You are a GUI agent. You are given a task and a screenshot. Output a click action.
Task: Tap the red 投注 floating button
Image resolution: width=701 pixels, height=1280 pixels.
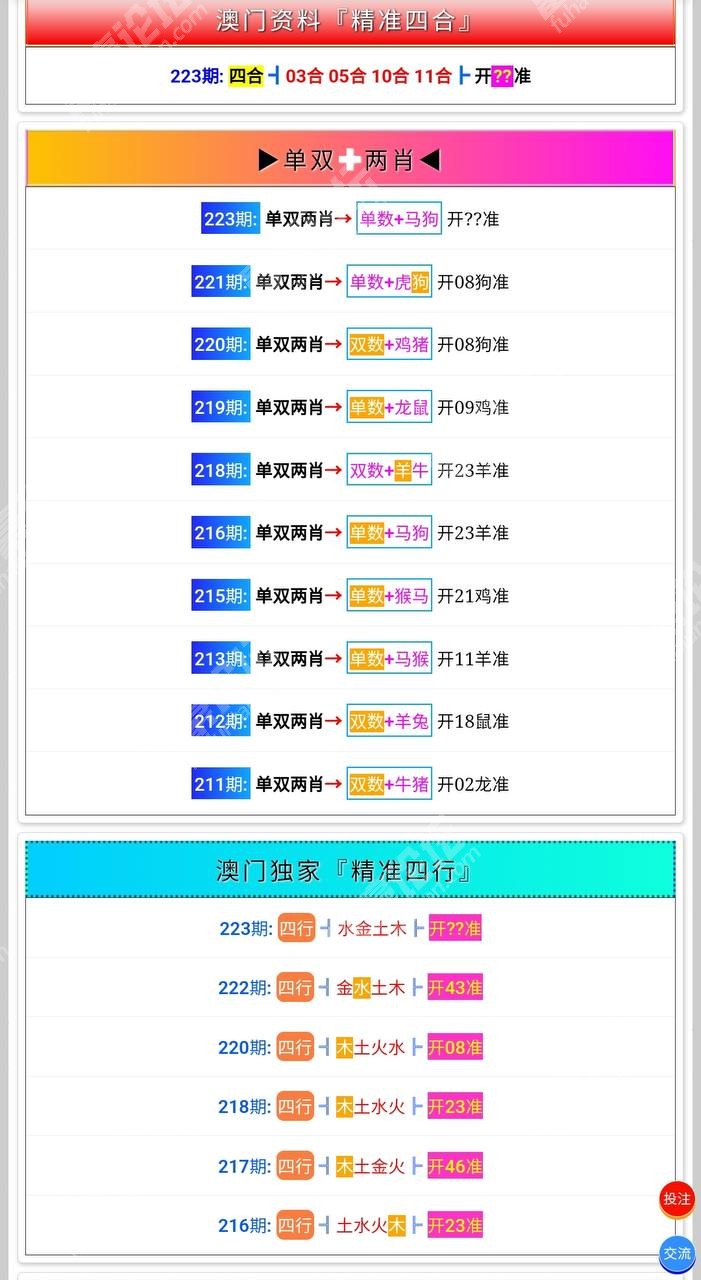tap(677, 1199)
